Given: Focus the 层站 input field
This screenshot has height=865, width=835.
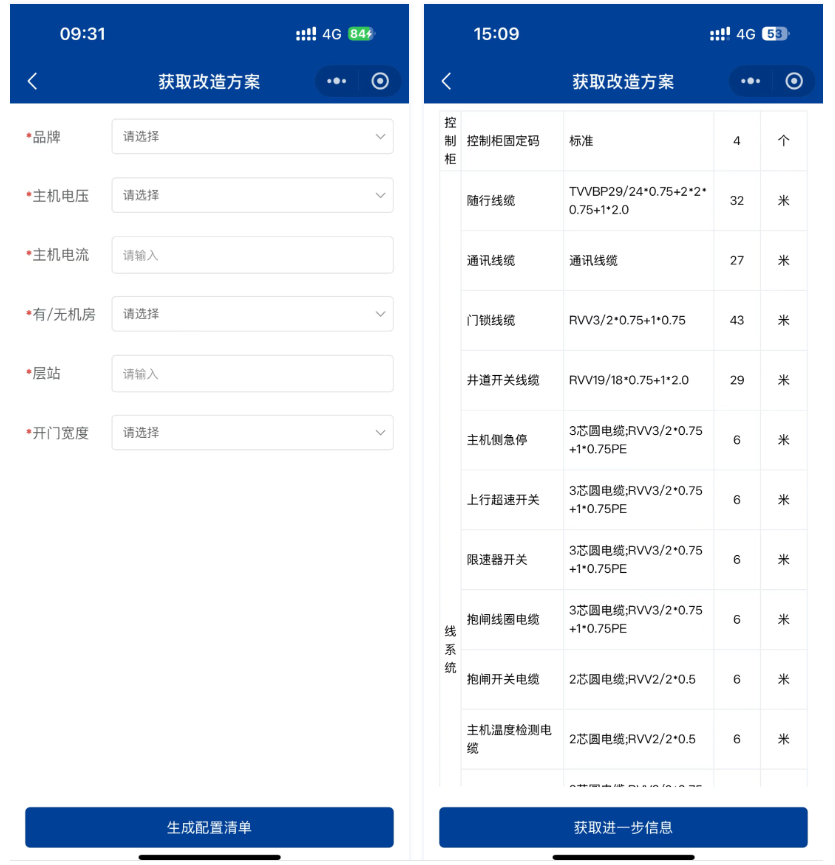Looking at the screenshot, I should (252, 373).
